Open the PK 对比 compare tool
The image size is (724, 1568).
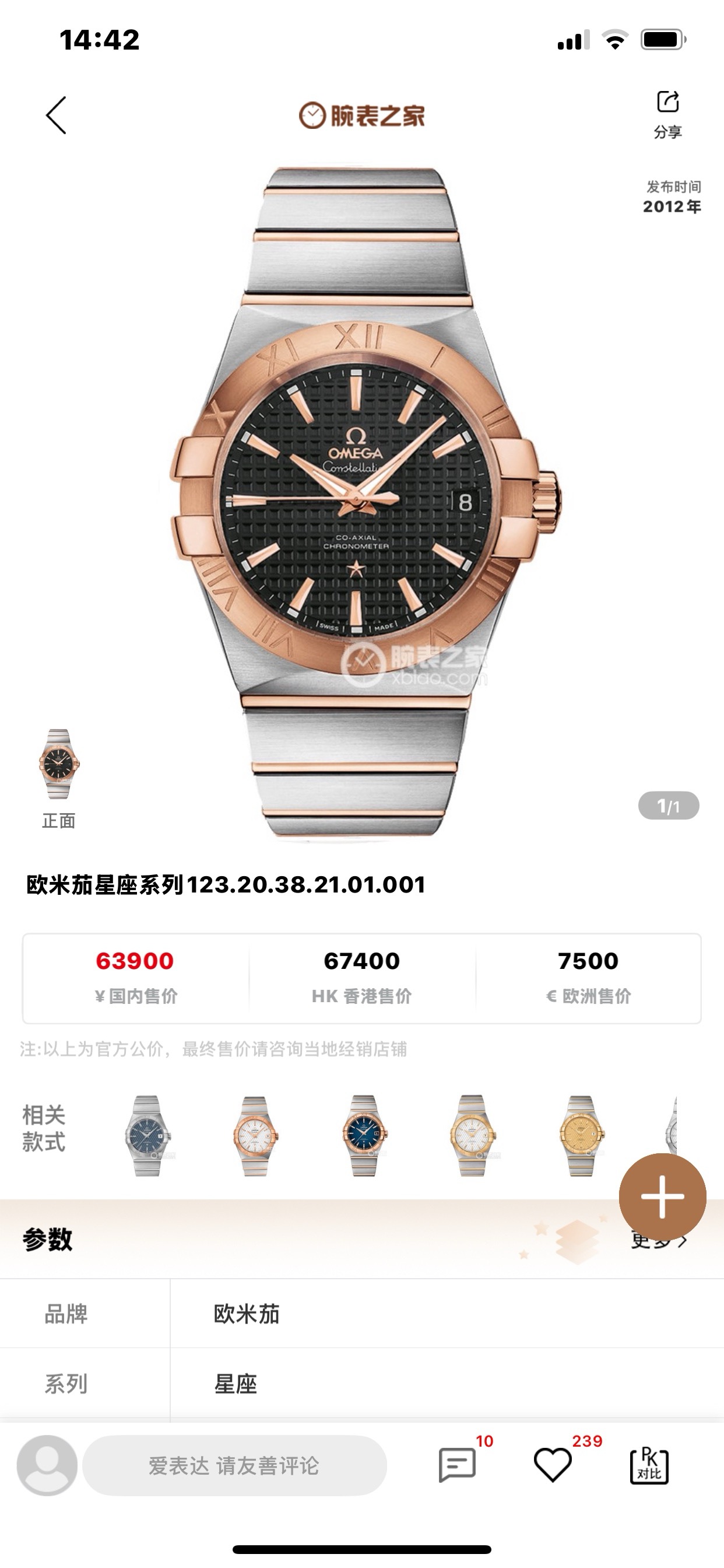(x=649, y=1465)
